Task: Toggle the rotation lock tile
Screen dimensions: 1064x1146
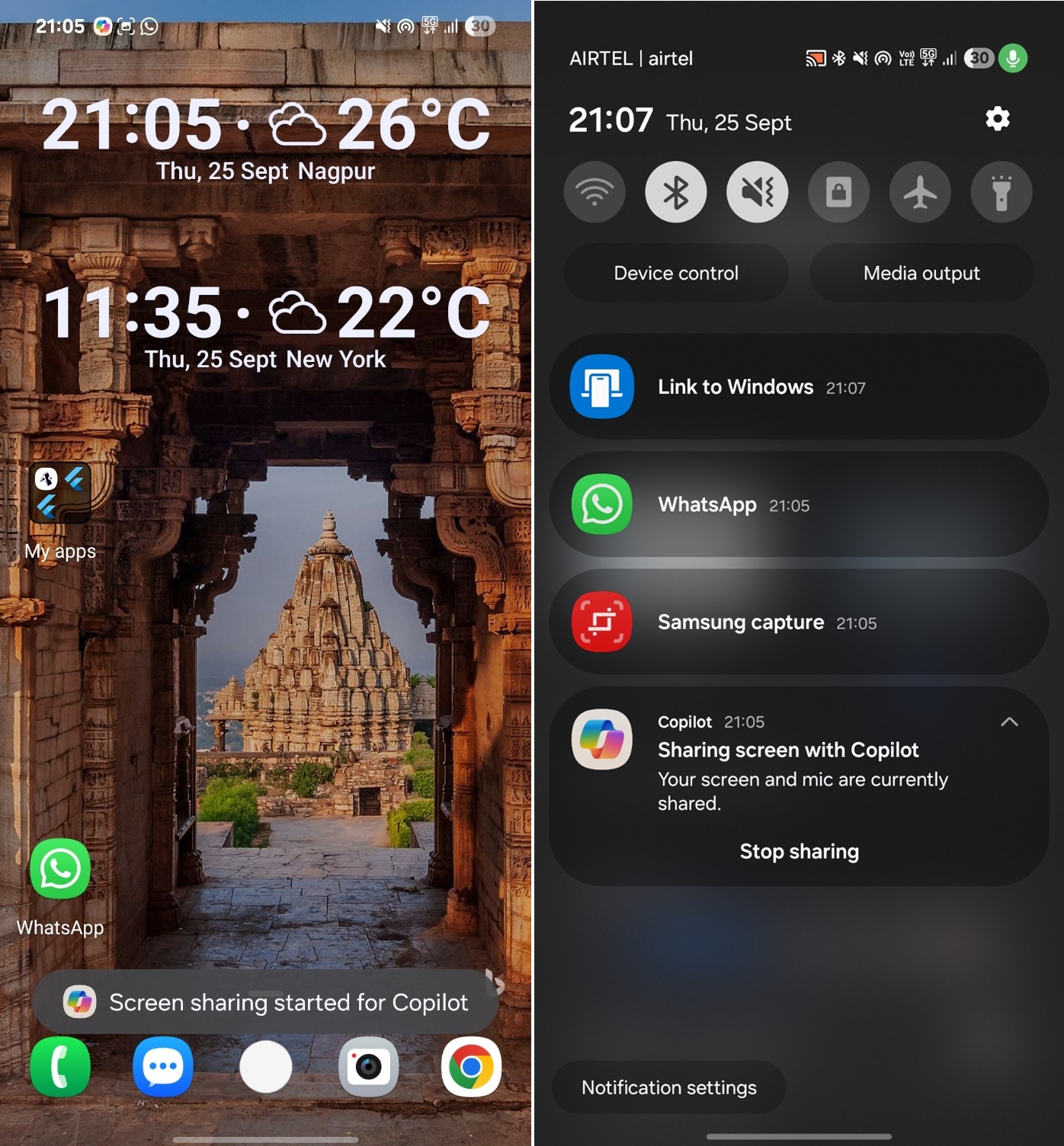Action: (x=838, y=192)
